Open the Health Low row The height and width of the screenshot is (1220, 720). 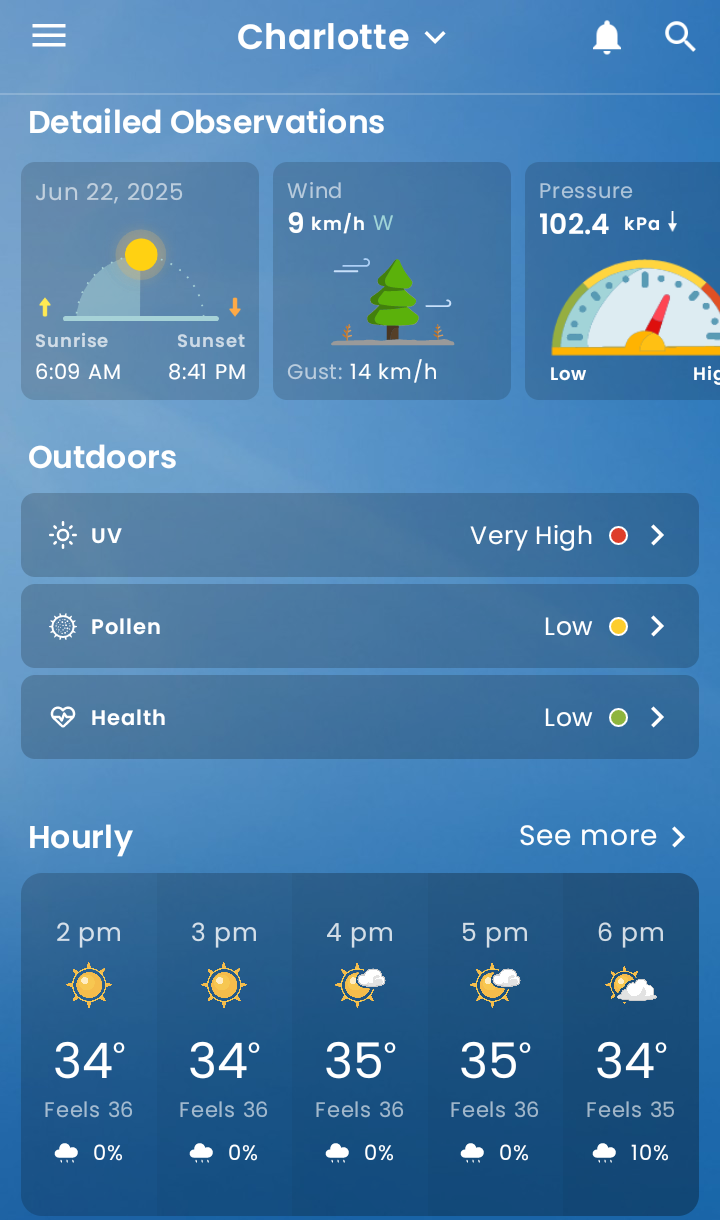pyautogui.click(x=360, y=717)
